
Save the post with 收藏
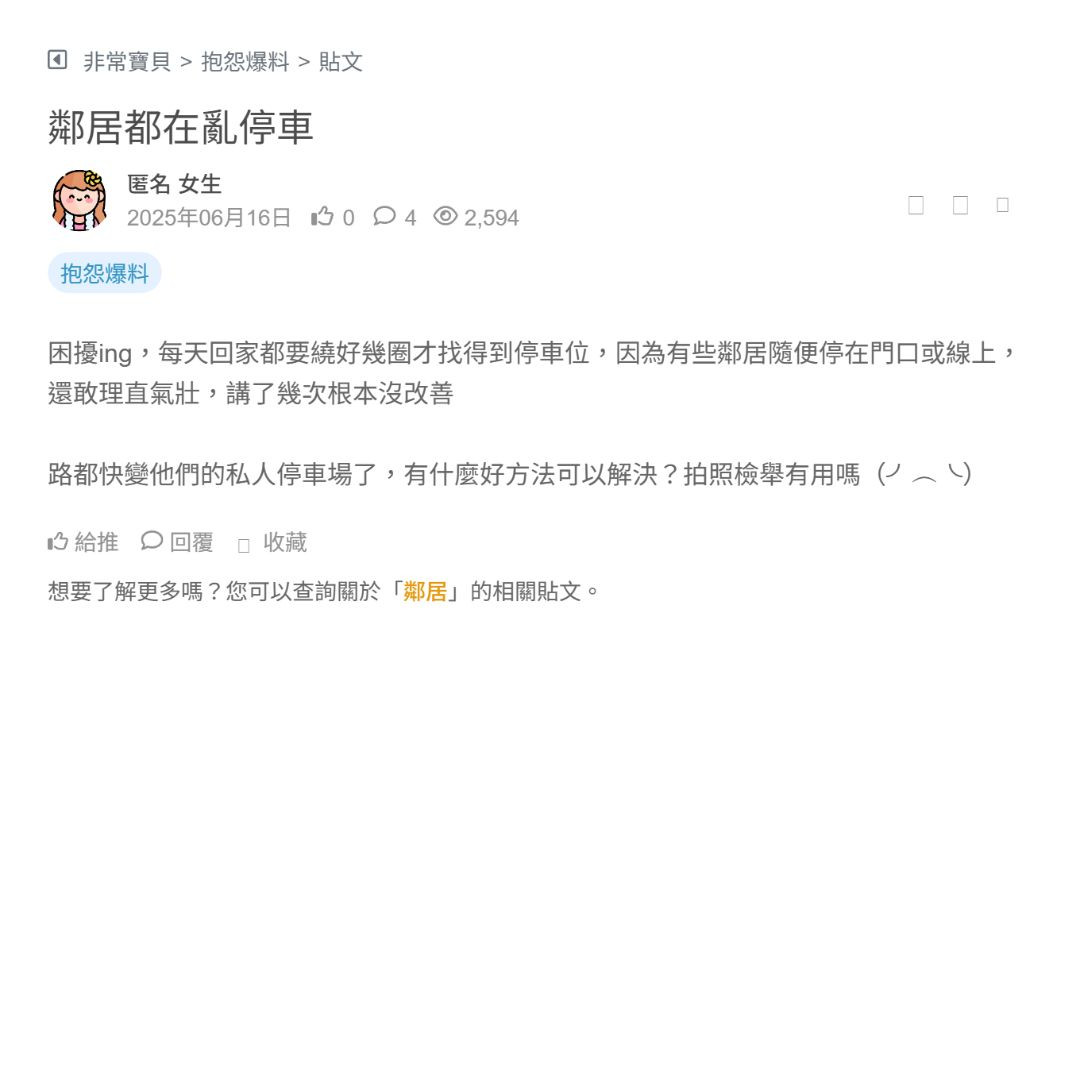(x=273, y=543)
